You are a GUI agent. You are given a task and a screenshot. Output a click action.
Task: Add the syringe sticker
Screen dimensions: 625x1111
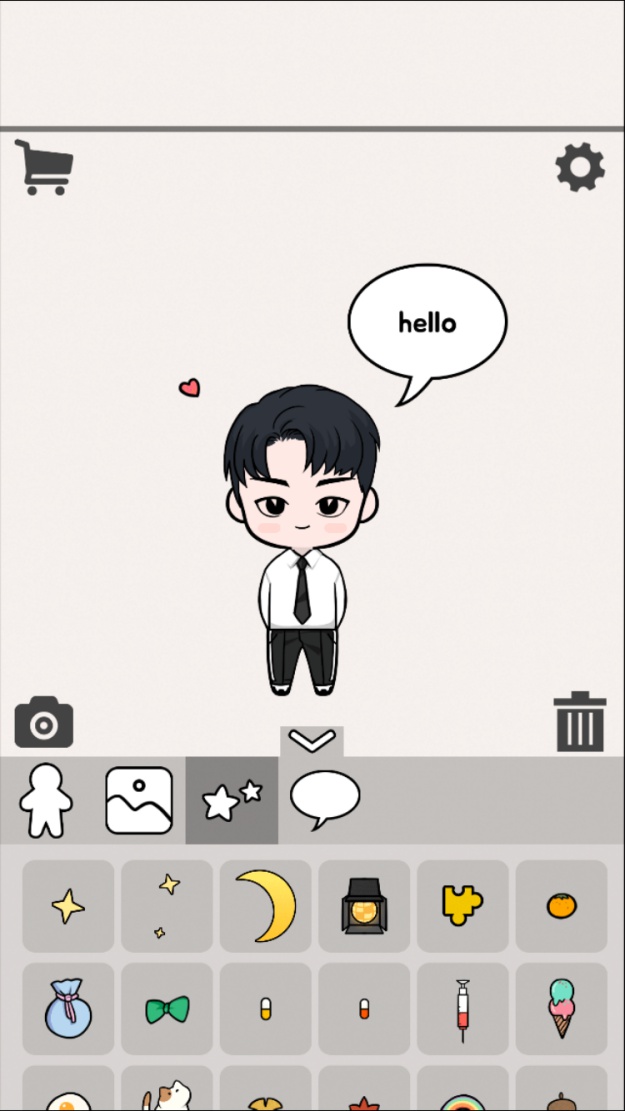[x=463, y=1008]
